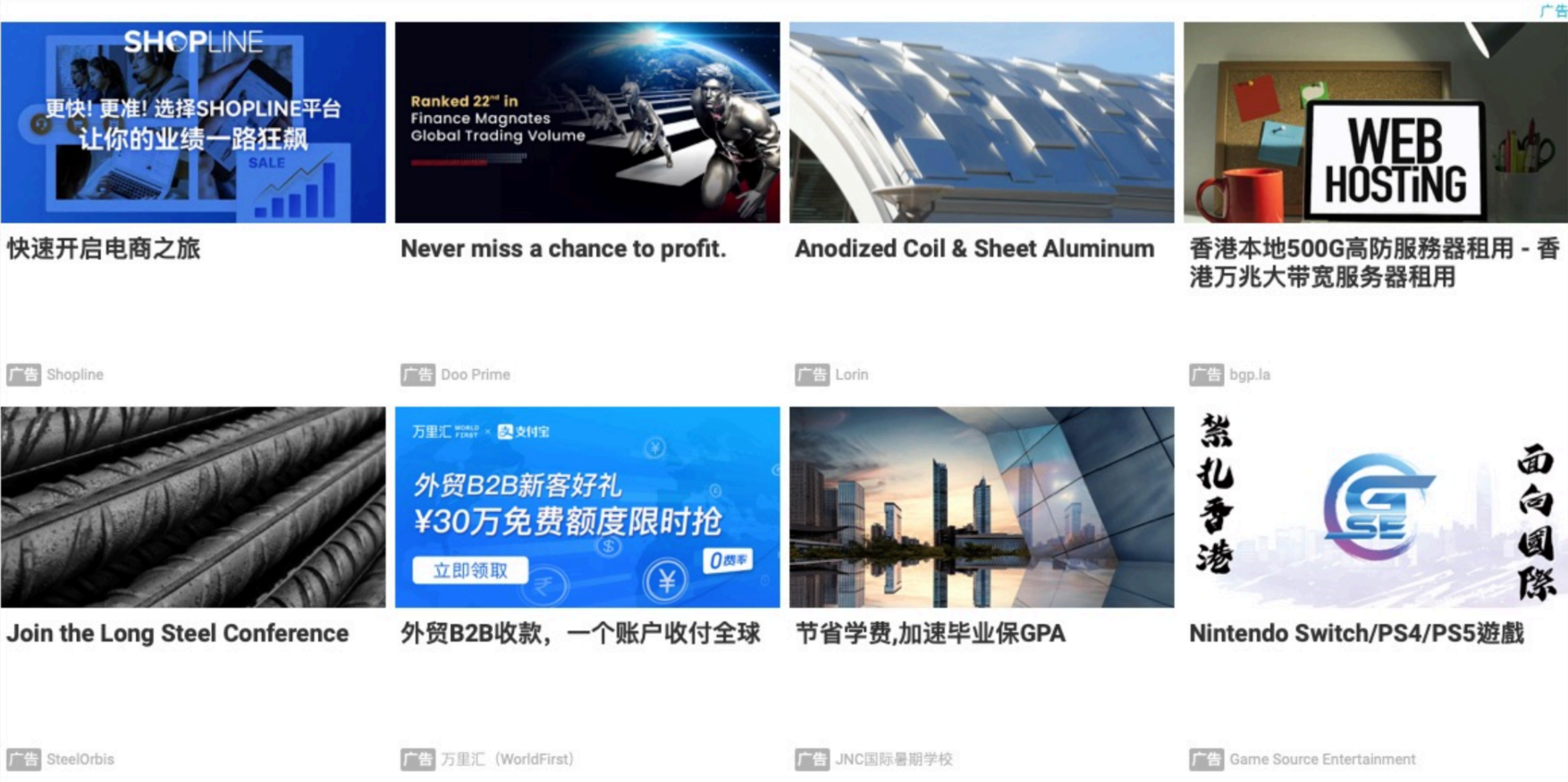Tap the 广告 label at top right
The height and width of the screenshot is (782, 1568).
click(x=1552, y=10)
